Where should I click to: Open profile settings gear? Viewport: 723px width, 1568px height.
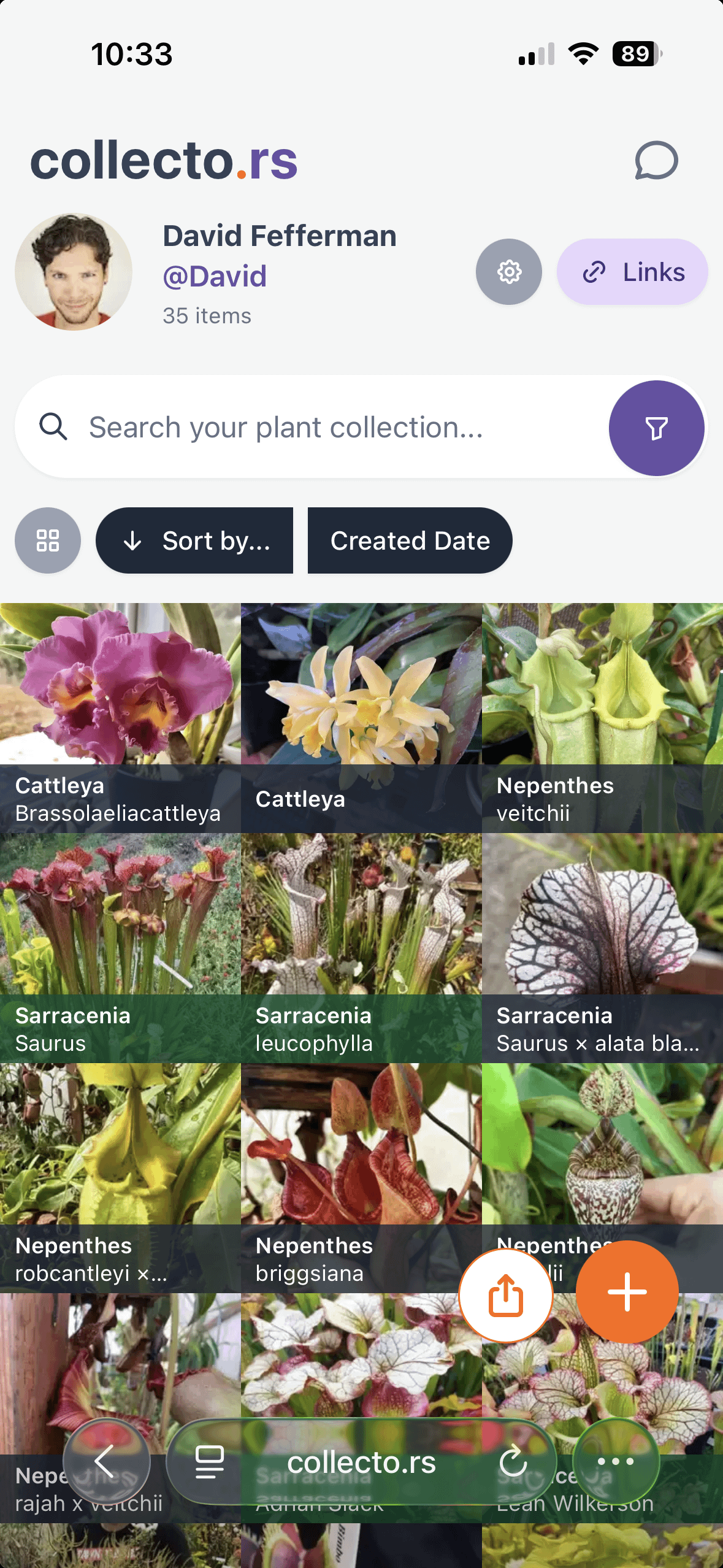[x=508, y=272]
